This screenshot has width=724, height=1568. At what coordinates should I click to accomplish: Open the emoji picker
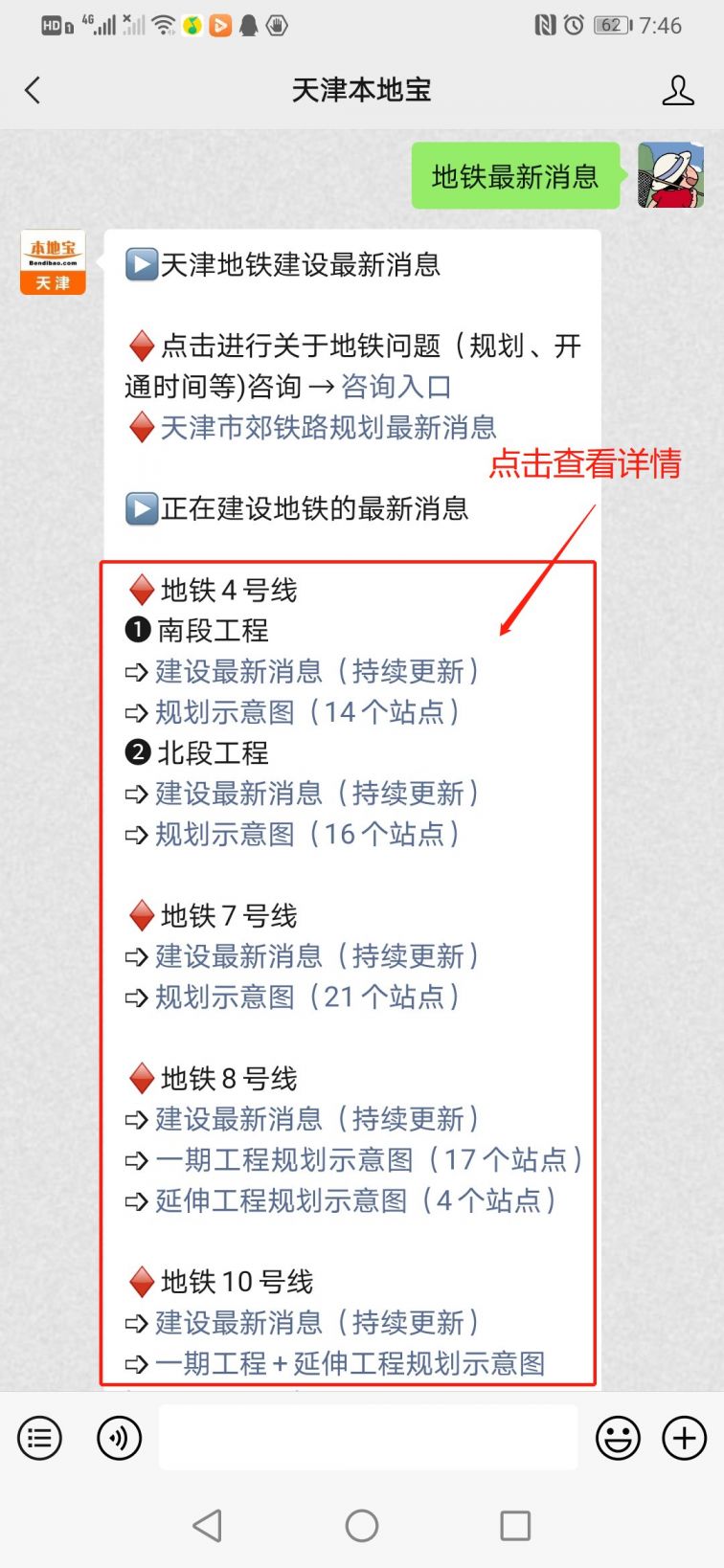[618, 1438]
